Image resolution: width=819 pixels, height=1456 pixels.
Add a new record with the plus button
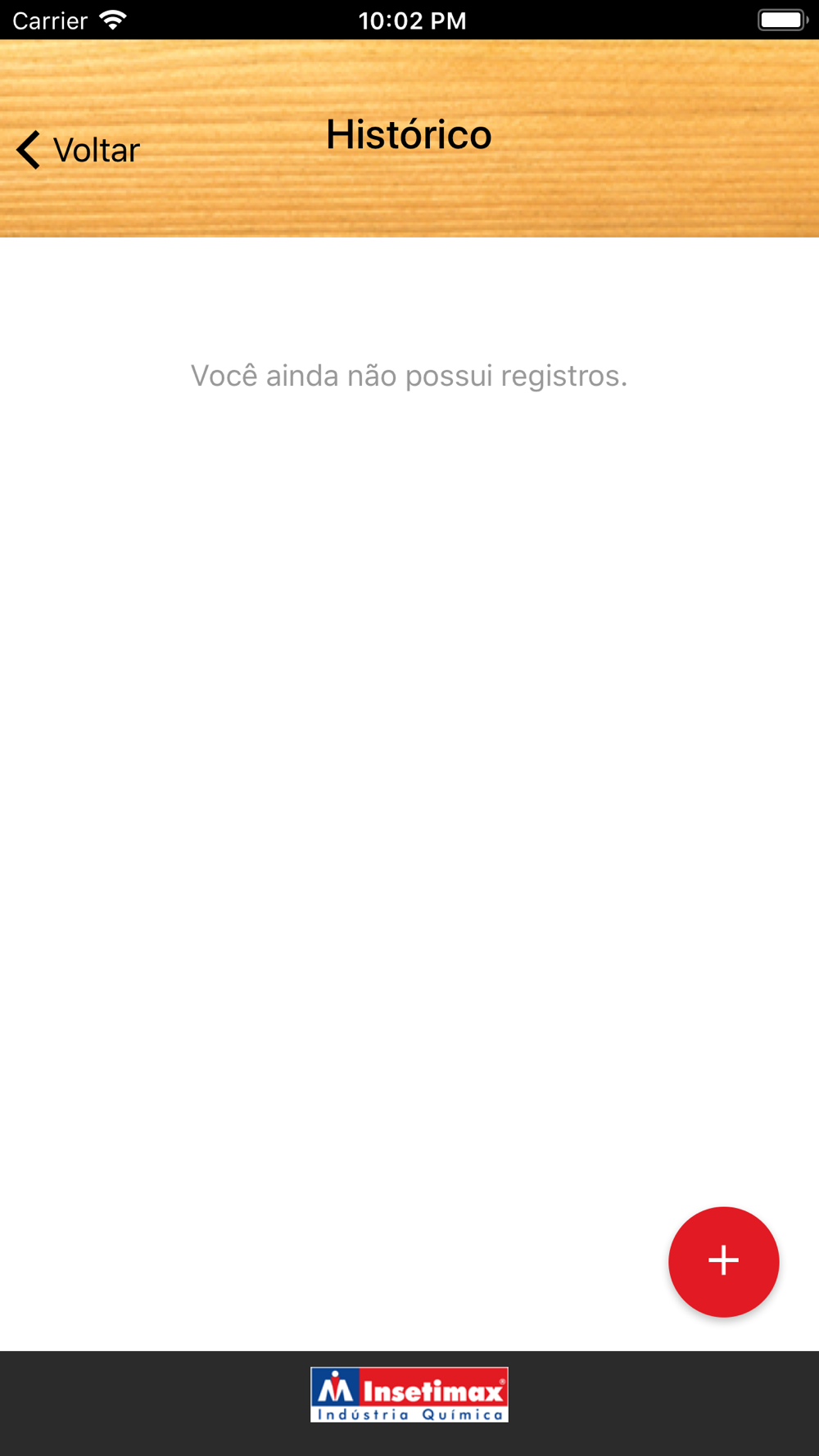(723, 1261)
